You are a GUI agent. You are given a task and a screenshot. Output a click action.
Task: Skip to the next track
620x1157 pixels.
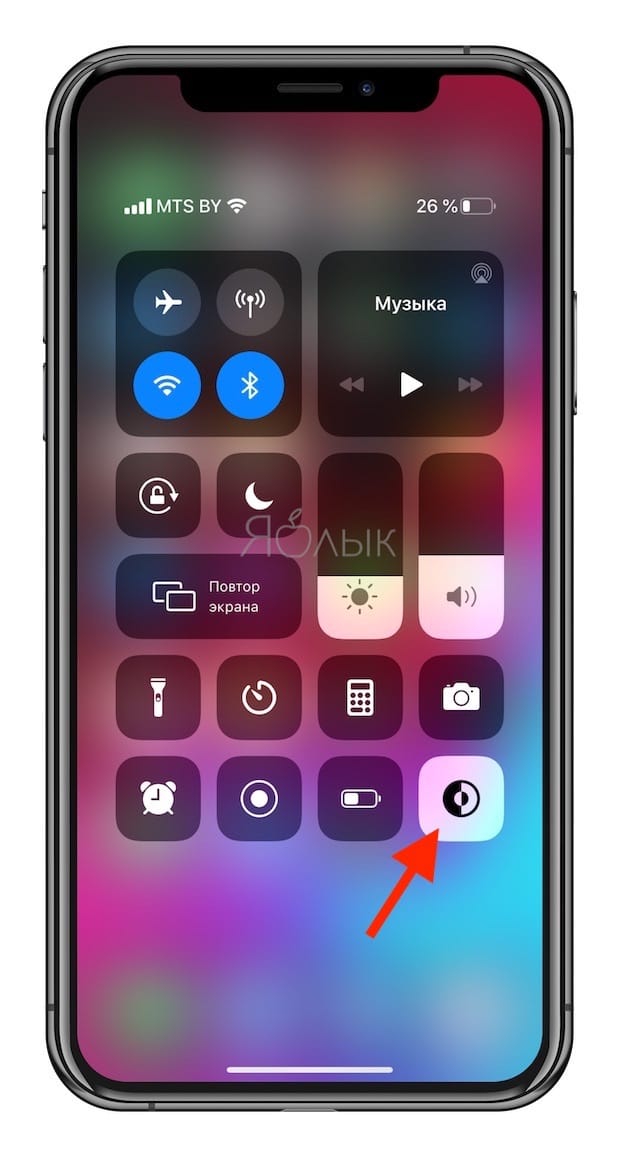click(469, 384)
